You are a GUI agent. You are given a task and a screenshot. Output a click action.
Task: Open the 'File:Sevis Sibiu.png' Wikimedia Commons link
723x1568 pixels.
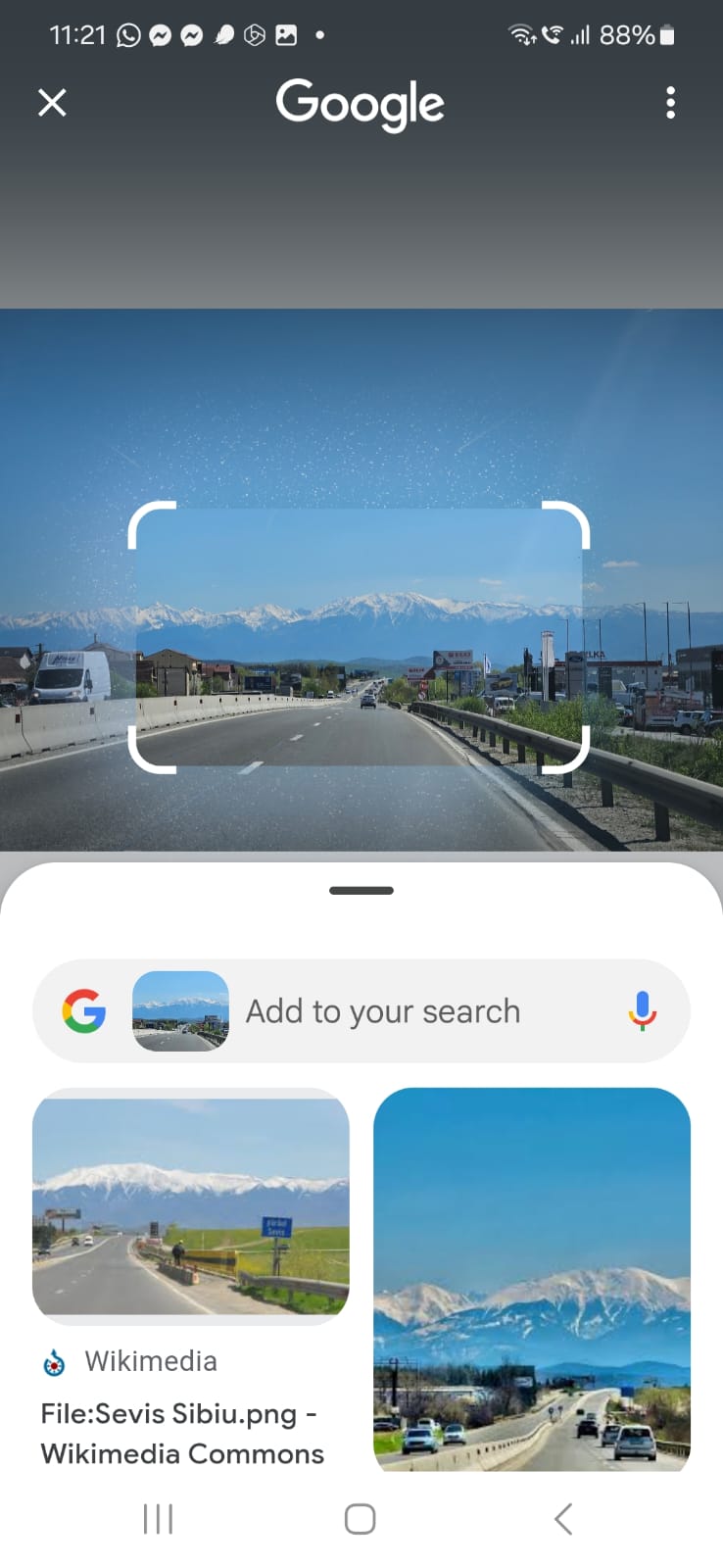pyautogui.click(x=182, y=1433)
